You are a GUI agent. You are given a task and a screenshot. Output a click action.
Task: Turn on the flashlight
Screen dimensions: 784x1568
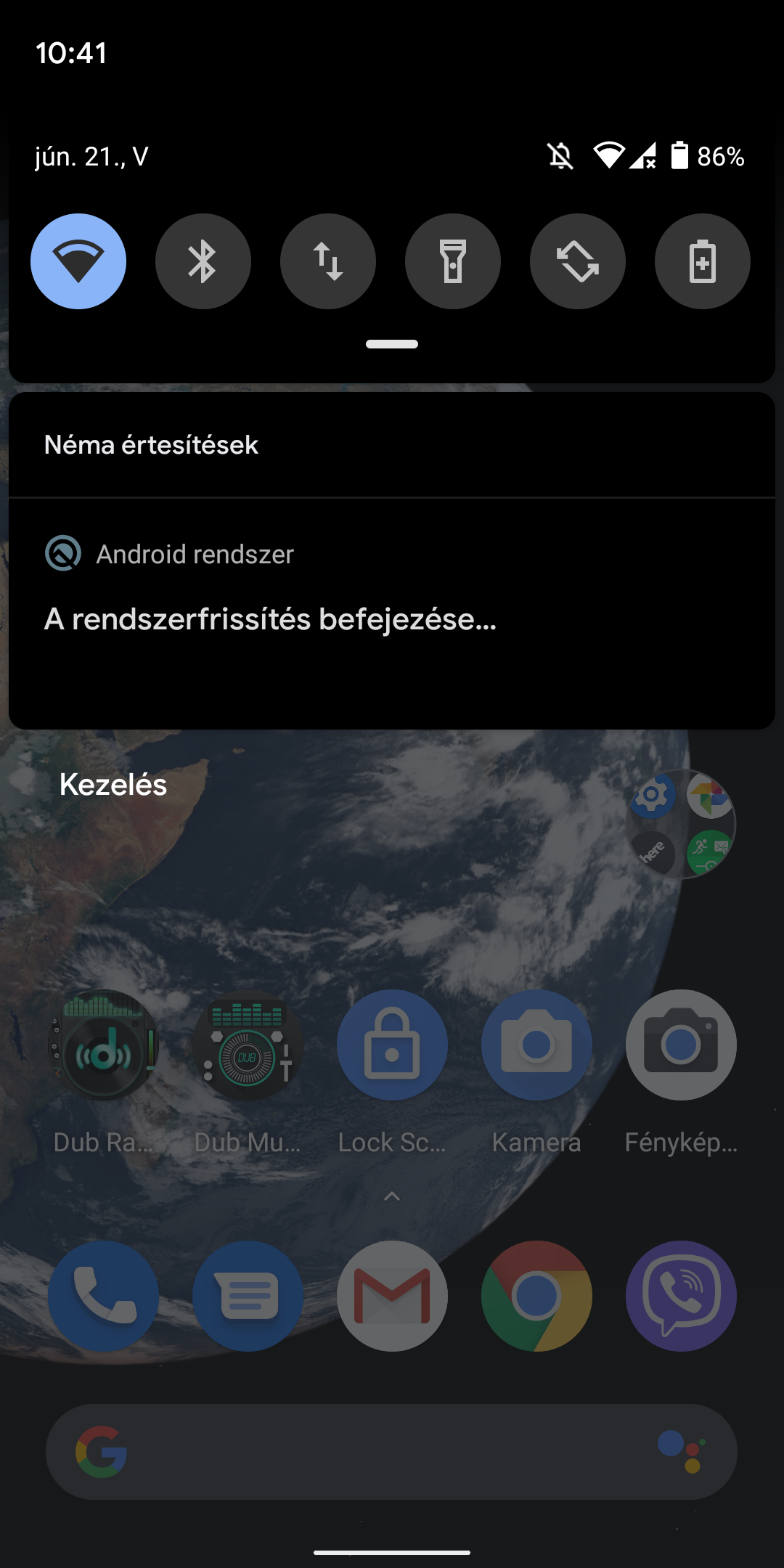pos(453,261)
